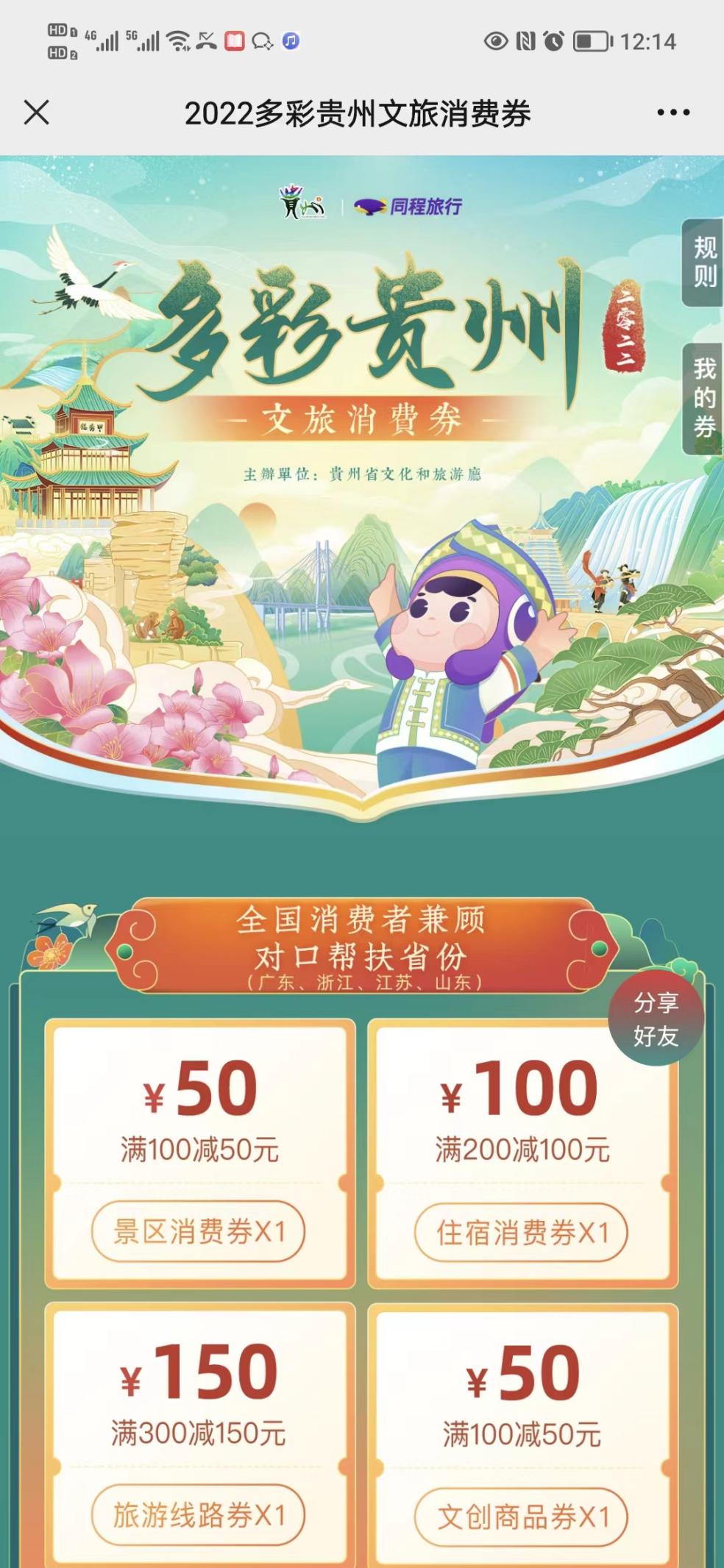Claim the ¥50 景区消费券 coupon
The image size is (724, 1568).
coord(199,1232)
